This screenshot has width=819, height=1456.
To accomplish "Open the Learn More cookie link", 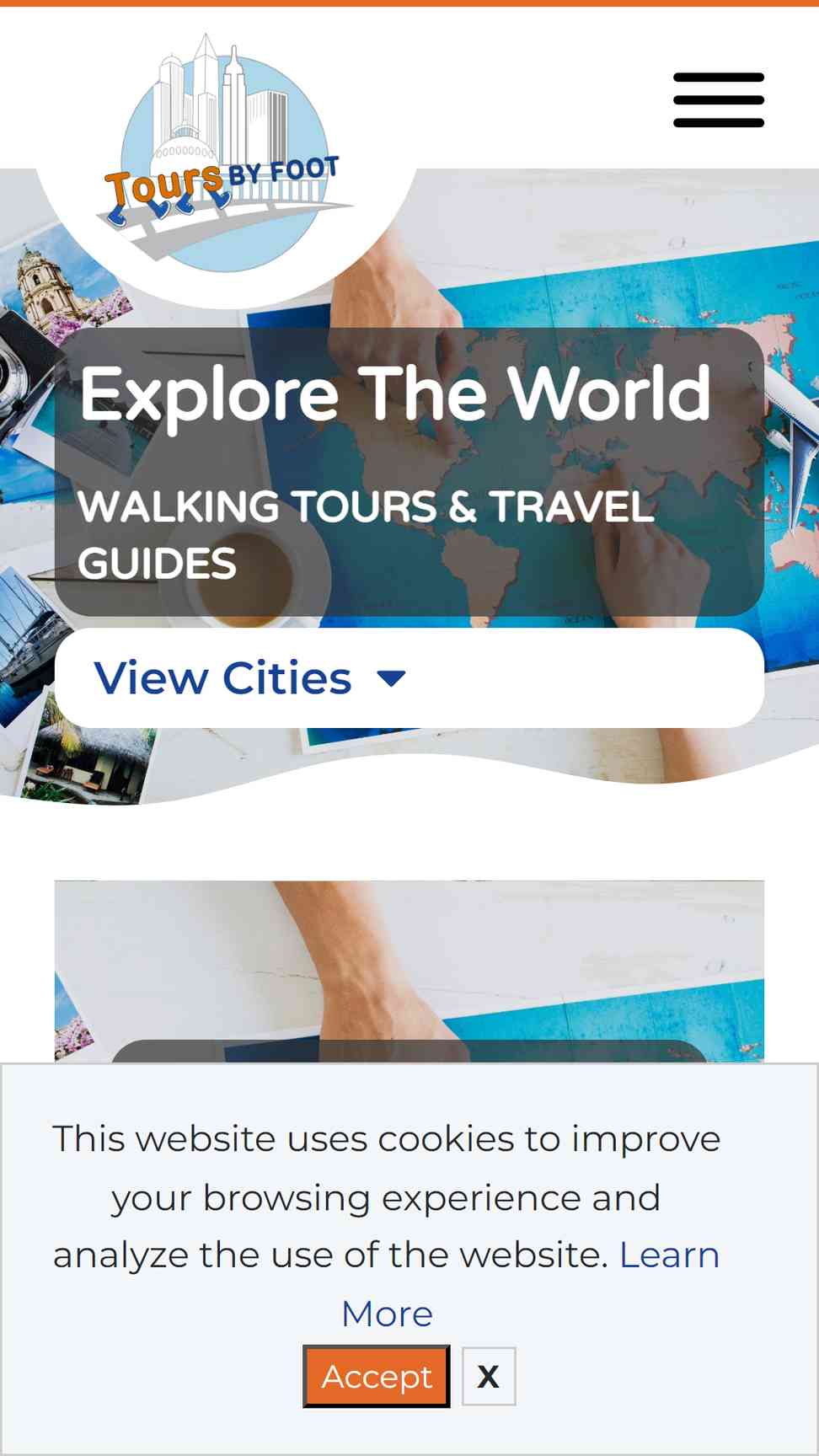I will (530, 1284).
